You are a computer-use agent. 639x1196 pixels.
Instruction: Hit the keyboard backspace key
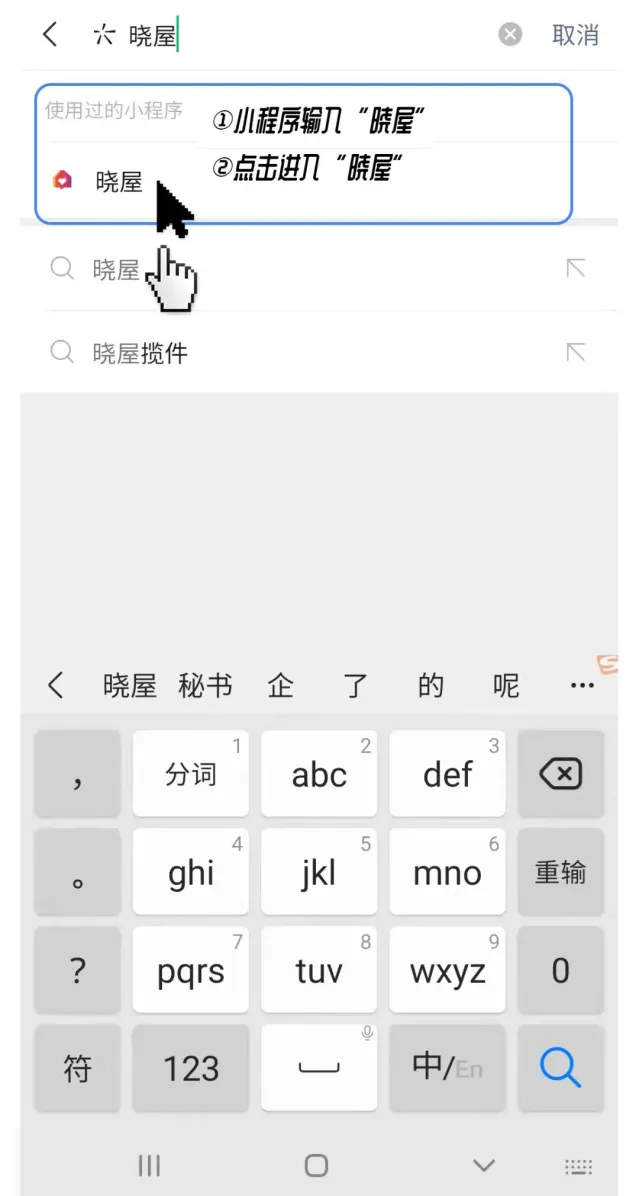coord(560,774)
